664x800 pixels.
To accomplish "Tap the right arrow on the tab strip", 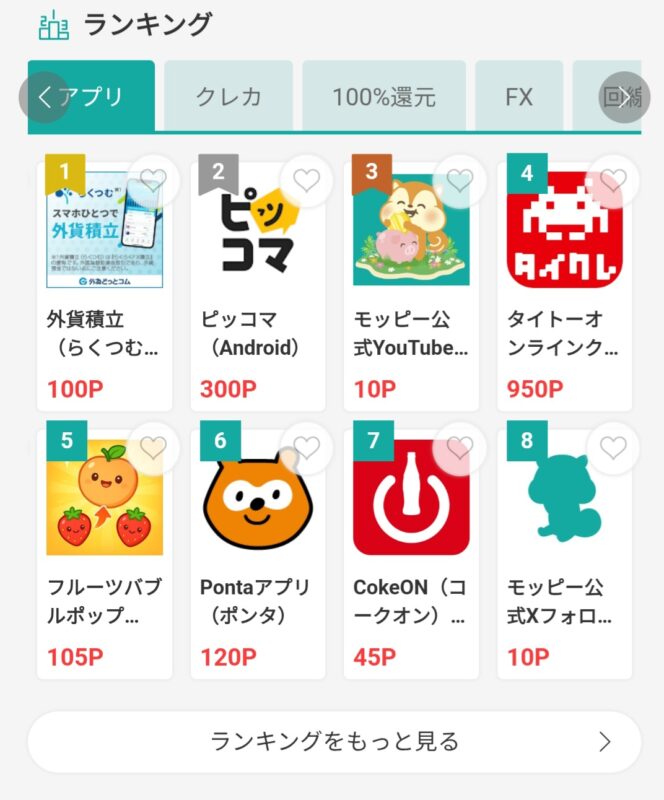I will (x=625, y=97).
